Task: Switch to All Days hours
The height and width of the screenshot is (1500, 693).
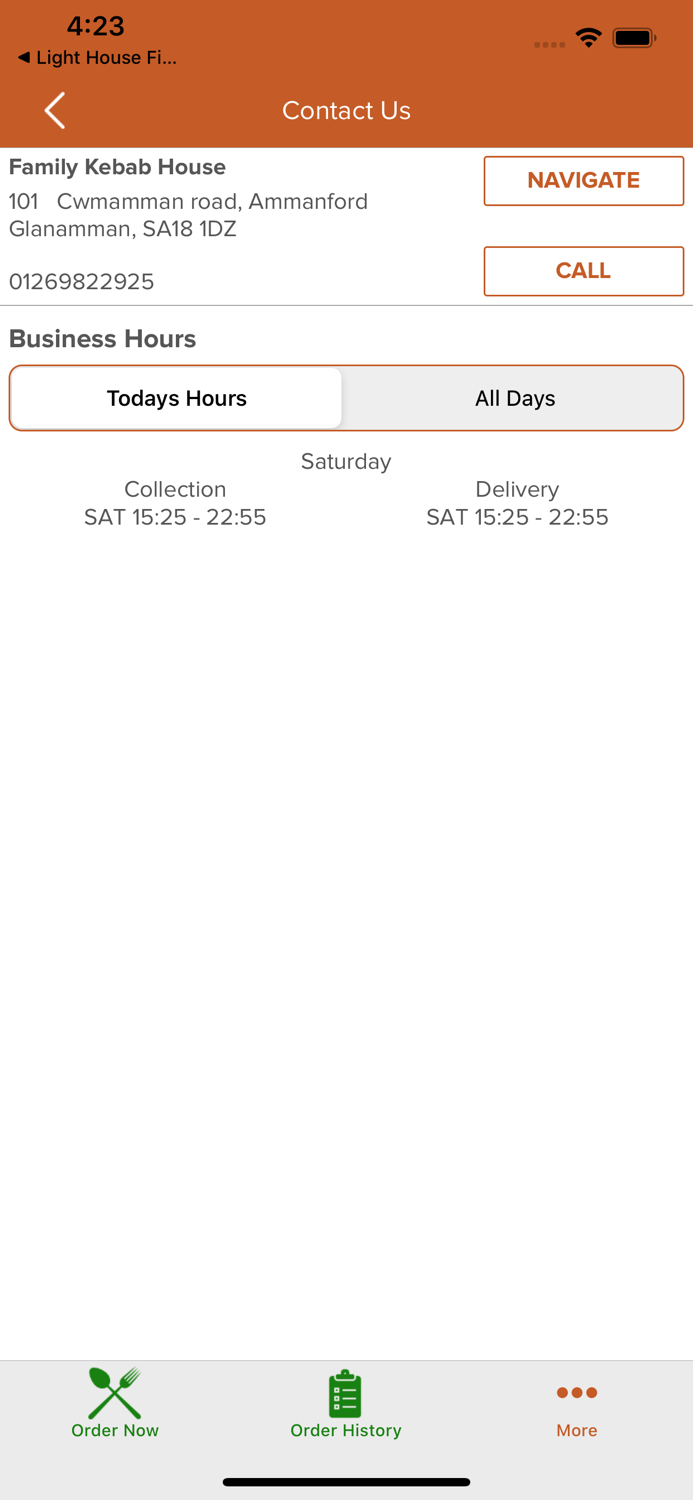Action: click(515, 398)
